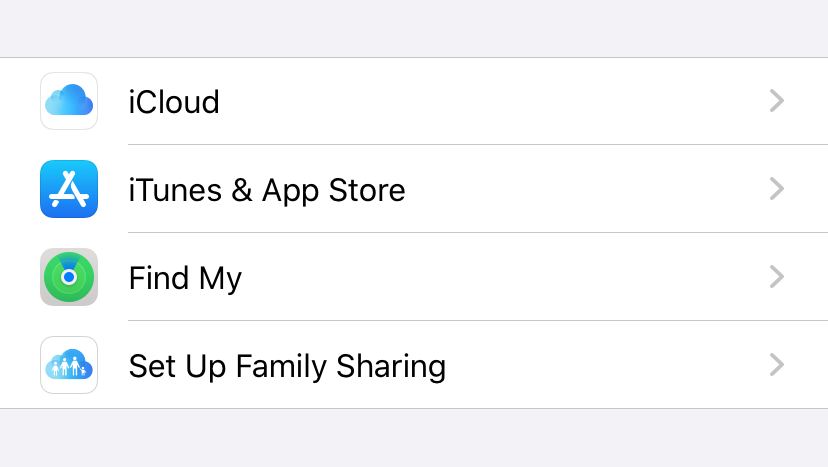Viewport: 828px width, 467px height.
Task: Open iCloud settings
Action: (x=174, y=101)
